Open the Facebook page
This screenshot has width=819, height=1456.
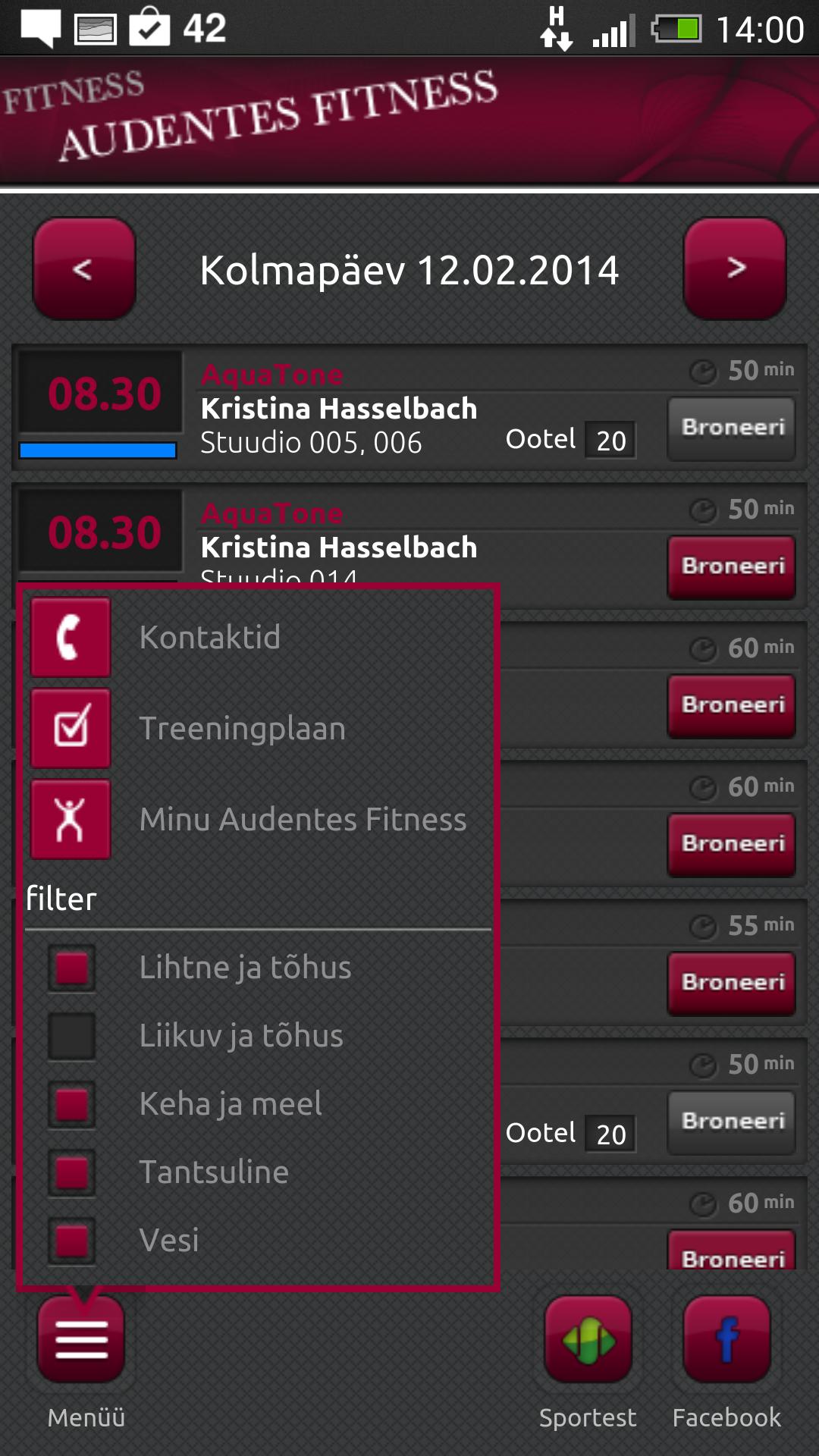726,1339
